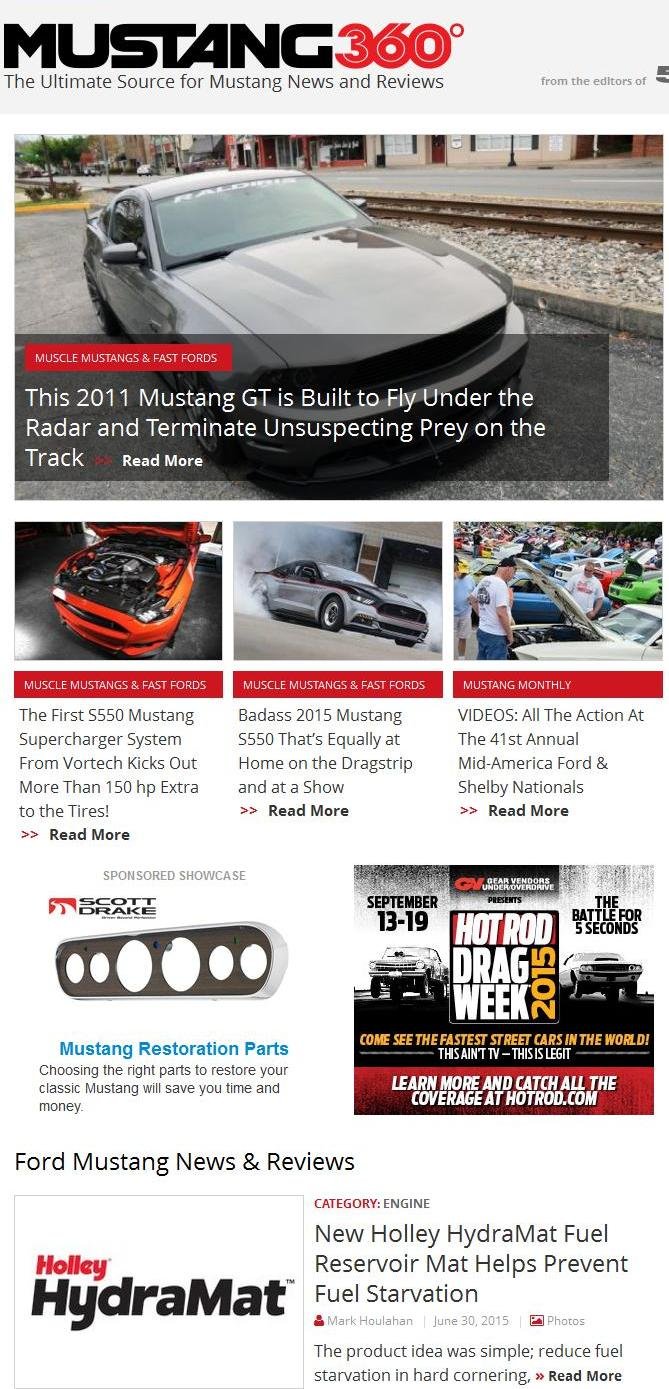Open the Badass 2015 Mustang S550 headline
This screenshot has height=1389, width=669.
click(x=319, y=751)
